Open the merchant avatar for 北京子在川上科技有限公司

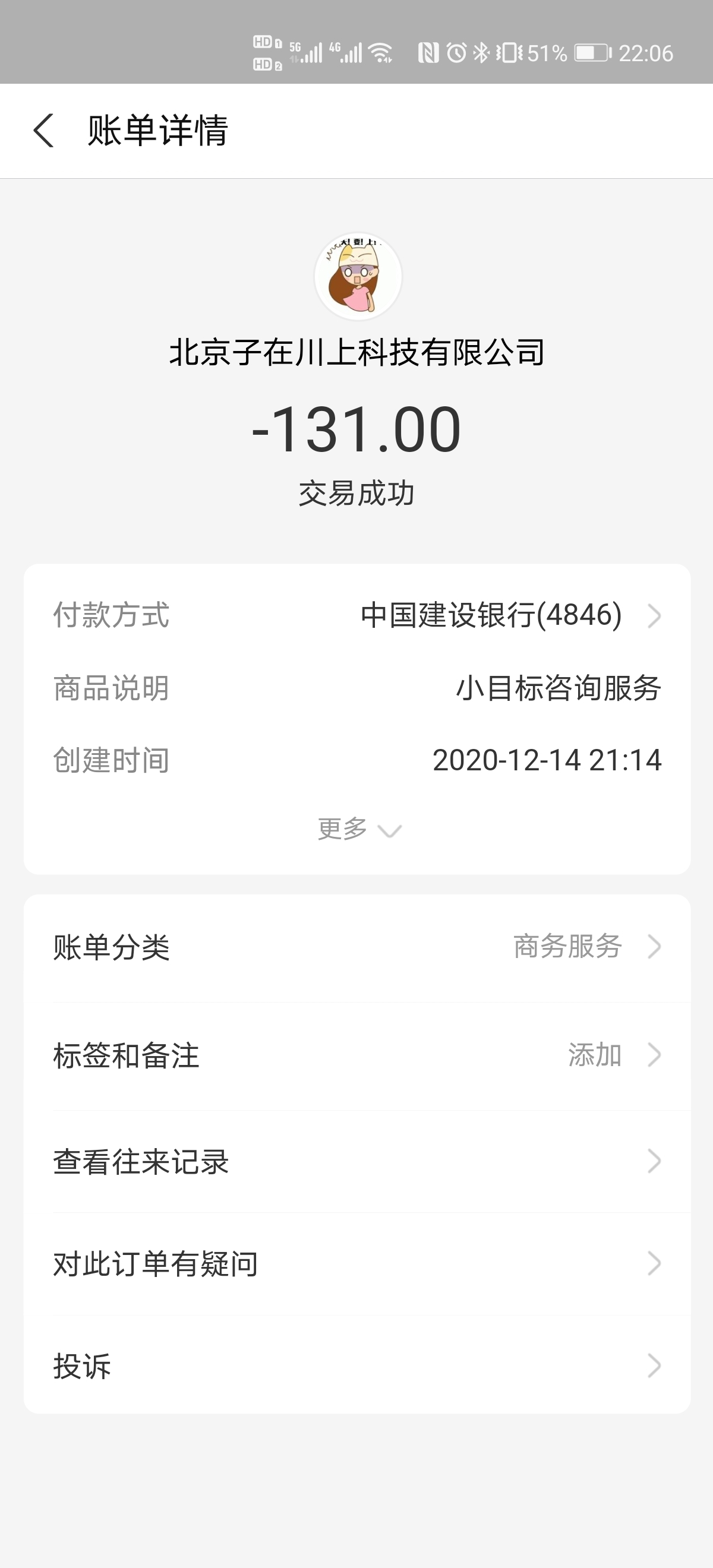[358, 276]
